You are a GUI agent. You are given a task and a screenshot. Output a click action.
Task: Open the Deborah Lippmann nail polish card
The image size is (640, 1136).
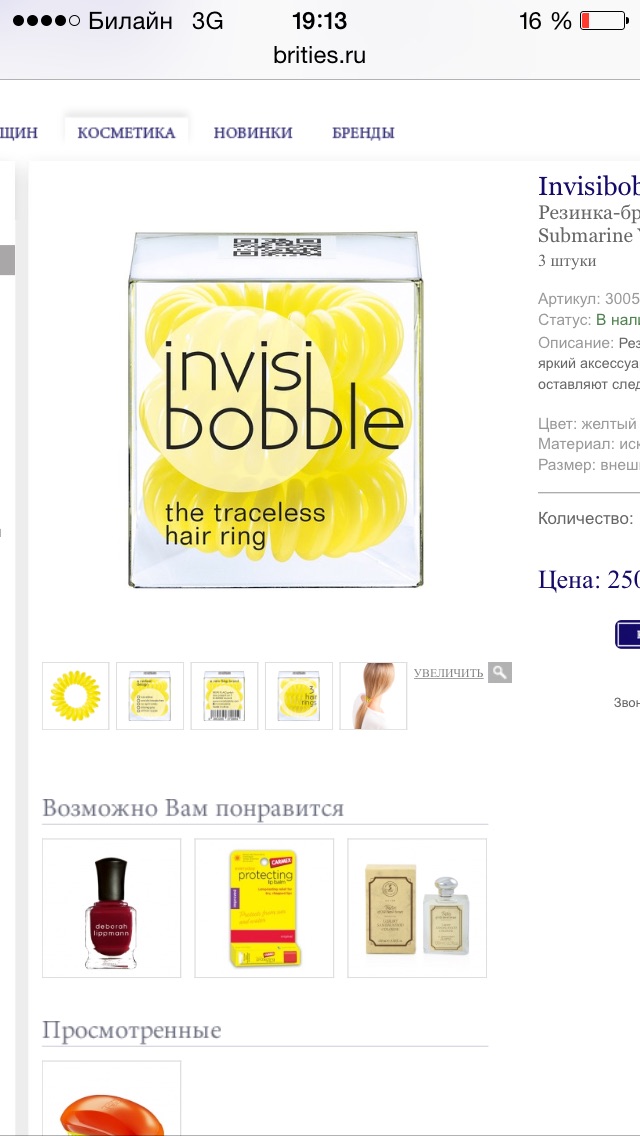coord(112,908)
